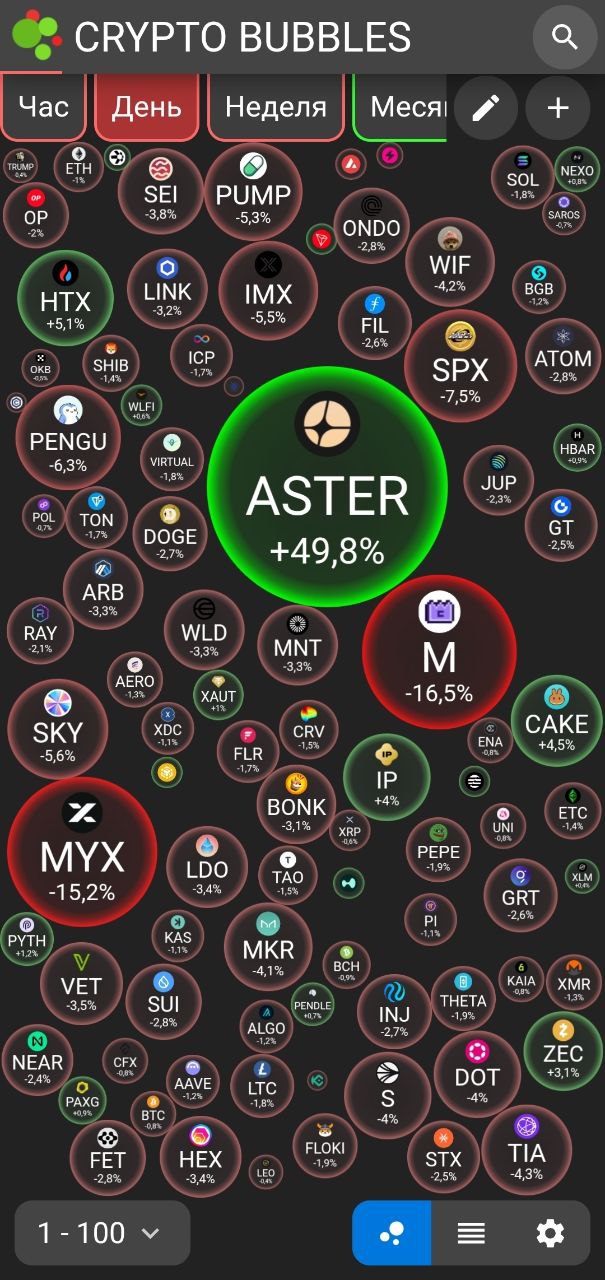Image resolution: width=605 pixels, height=1280 pixels.
Task: Switch to the list view
Action: point(471,1233)
